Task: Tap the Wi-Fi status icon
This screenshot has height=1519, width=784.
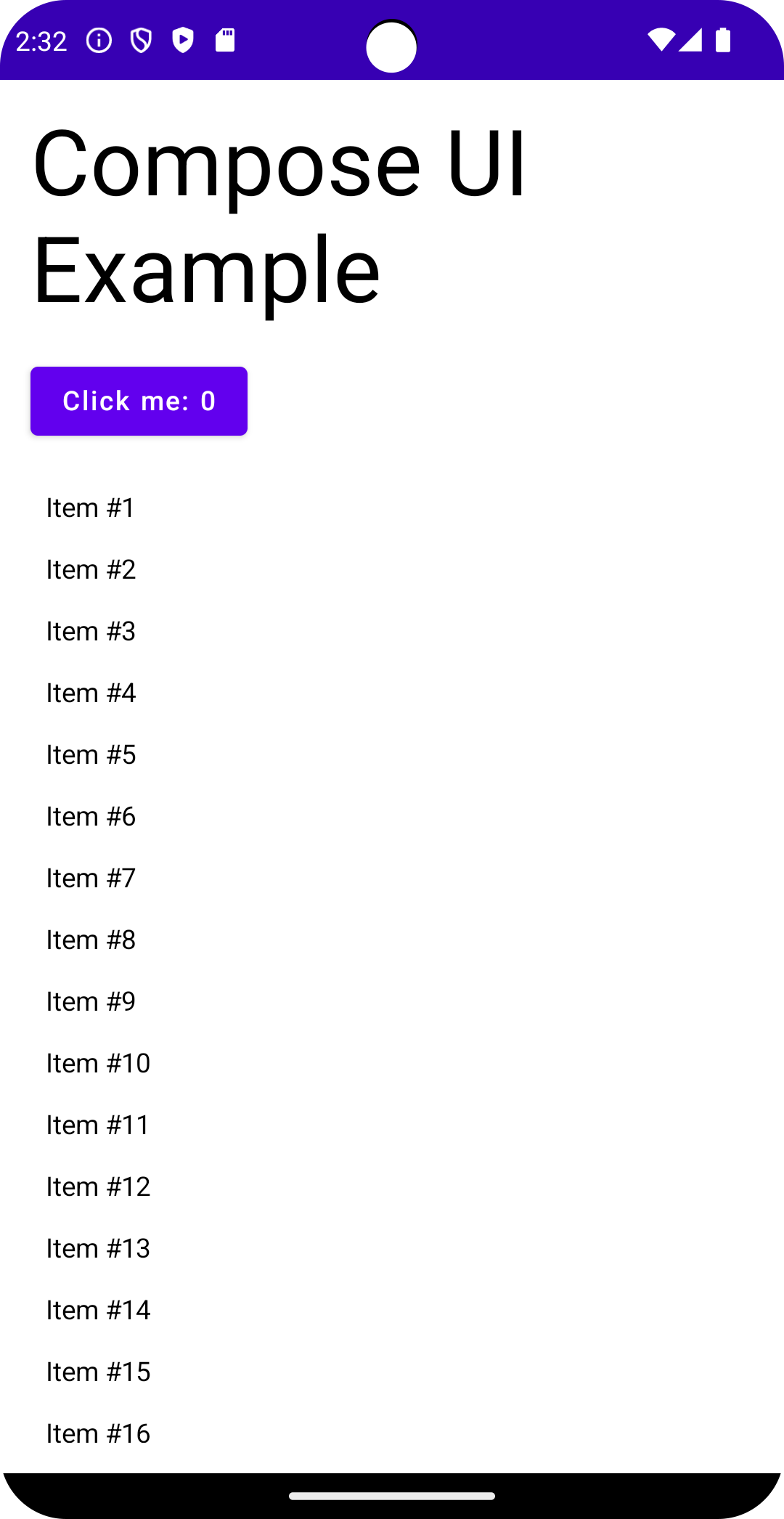Action: pos(661,41)
